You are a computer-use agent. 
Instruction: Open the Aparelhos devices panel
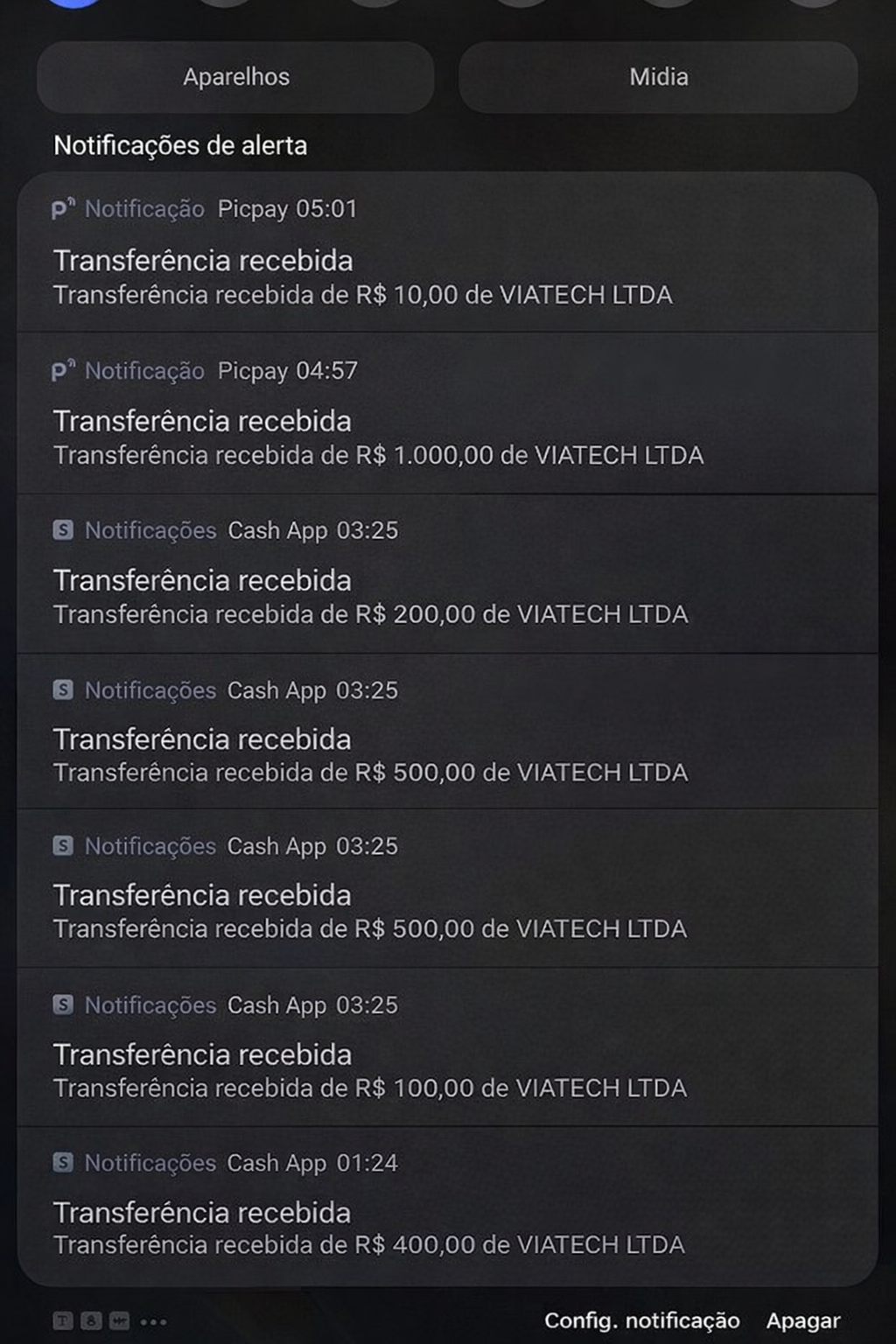(x=235, y=77)
